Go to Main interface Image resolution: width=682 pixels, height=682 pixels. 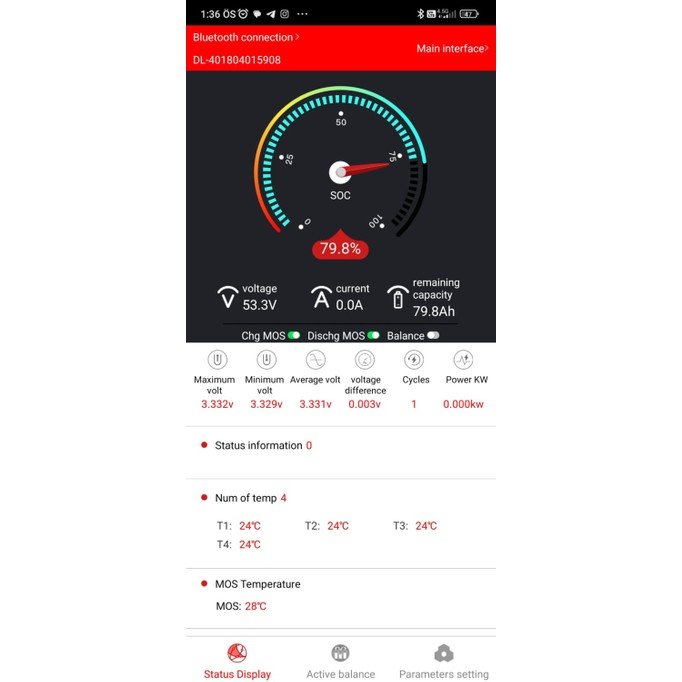click(452, 48)
